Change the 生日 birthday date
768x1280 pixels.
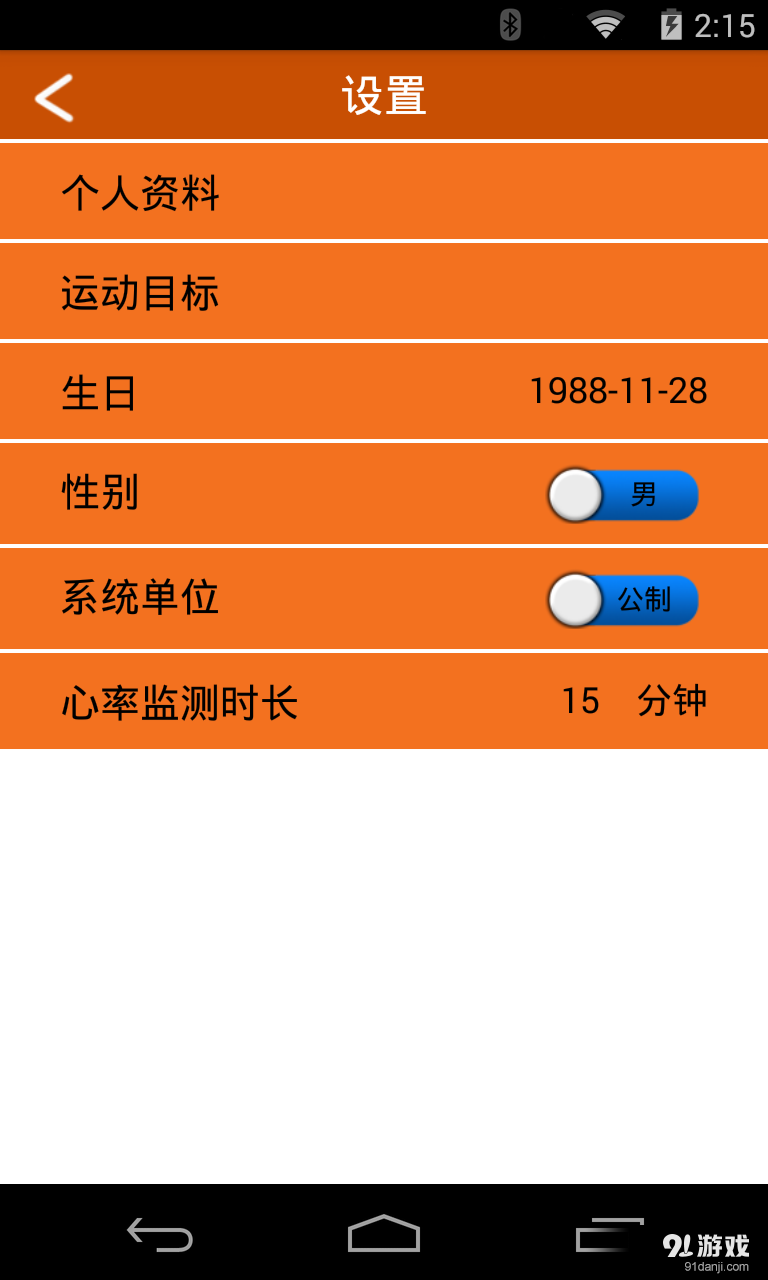click(617, 391)
